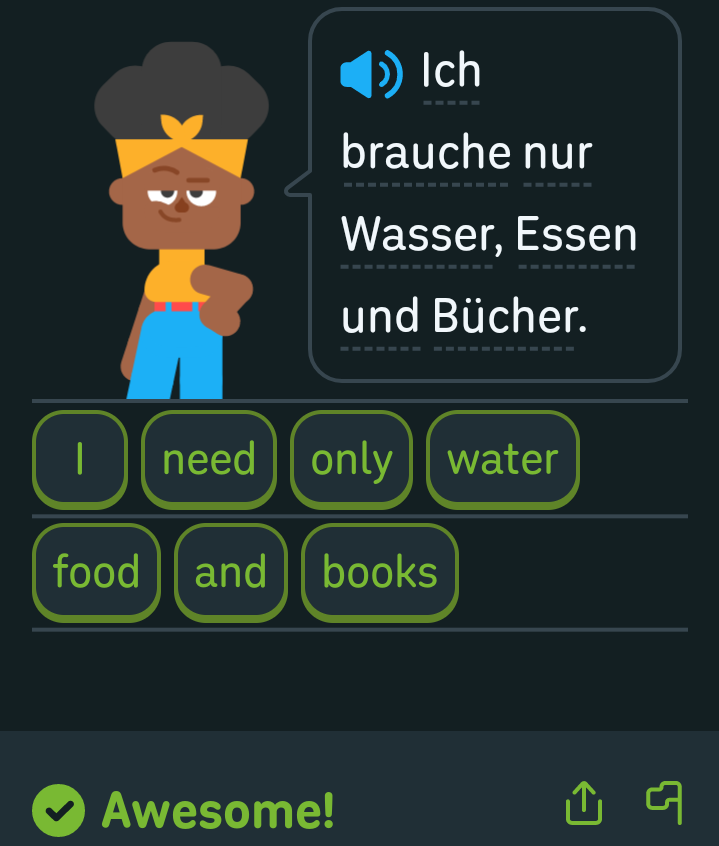Screen dimensions: 719x846
Task: Reveal translation hint for 'Essen'
Action: point(577,236)
